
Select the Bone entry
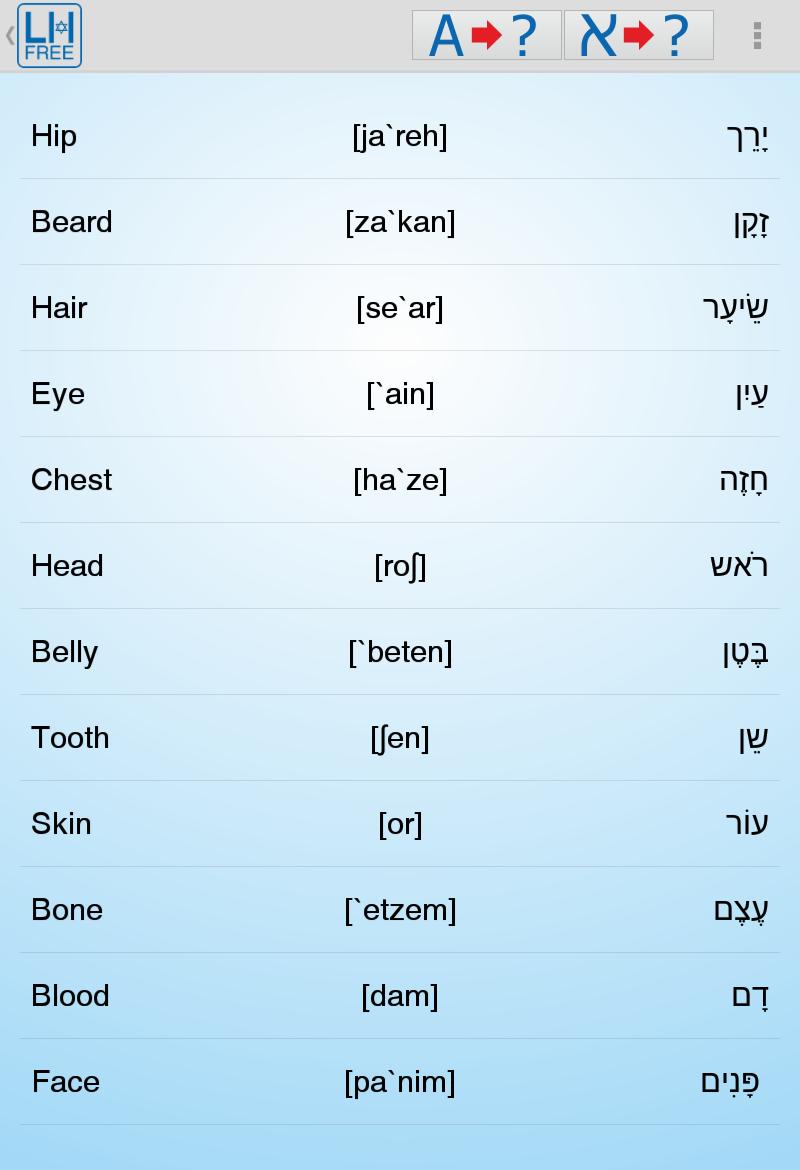pyautogui.click(x=400, y=909)
